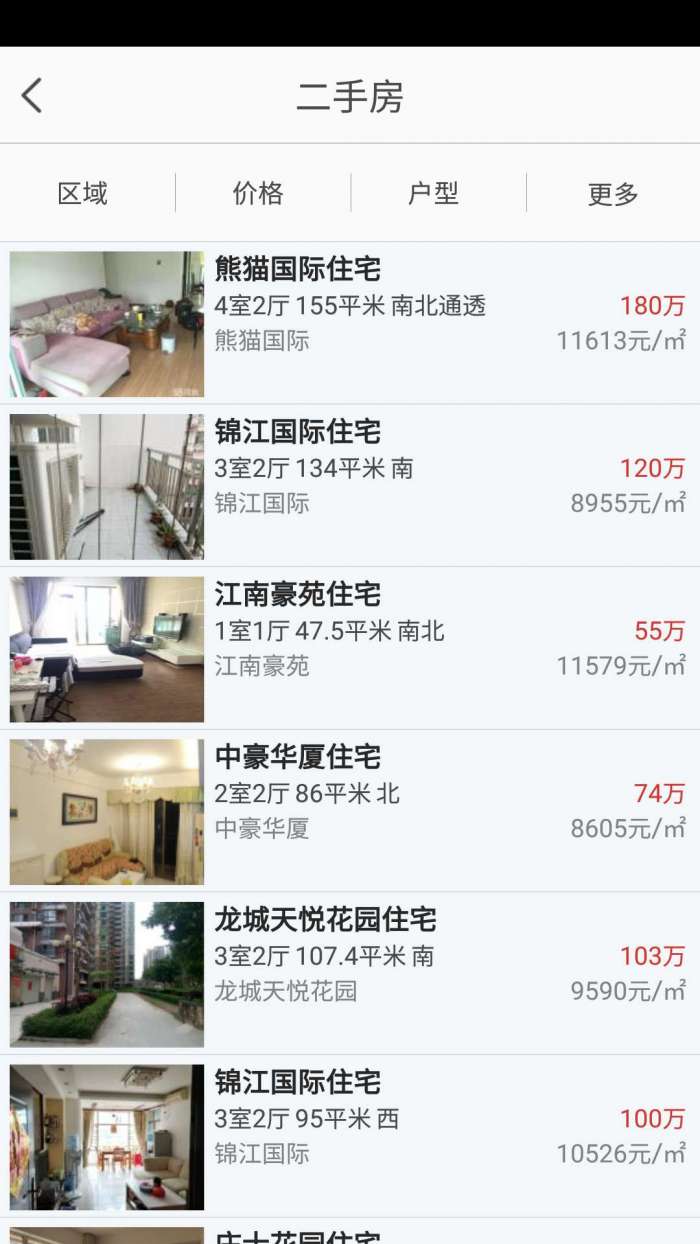Viewport: 700px width, 1244px height.
Task: Go back from the 二手房 page
Action: coord(32,96)
